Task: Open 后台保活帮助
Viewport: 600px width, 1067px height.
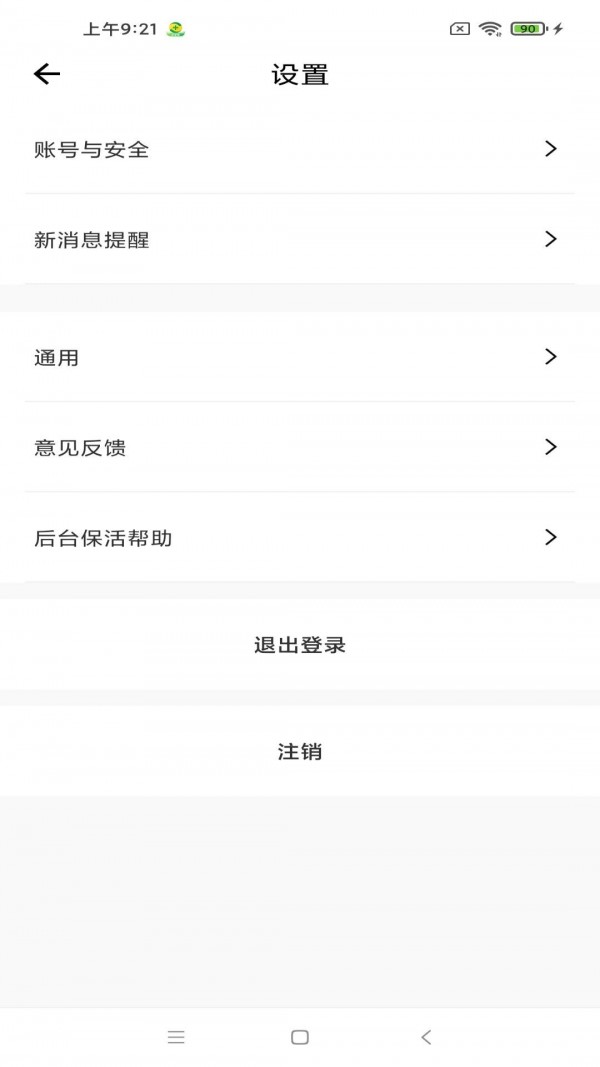Action: (x=300, y=538)
